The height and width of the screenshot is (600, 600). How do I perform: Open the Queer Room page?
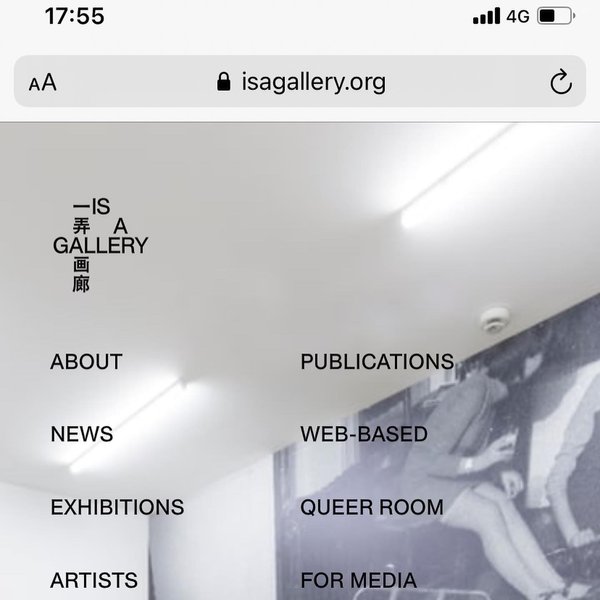[x=372, y=507]
